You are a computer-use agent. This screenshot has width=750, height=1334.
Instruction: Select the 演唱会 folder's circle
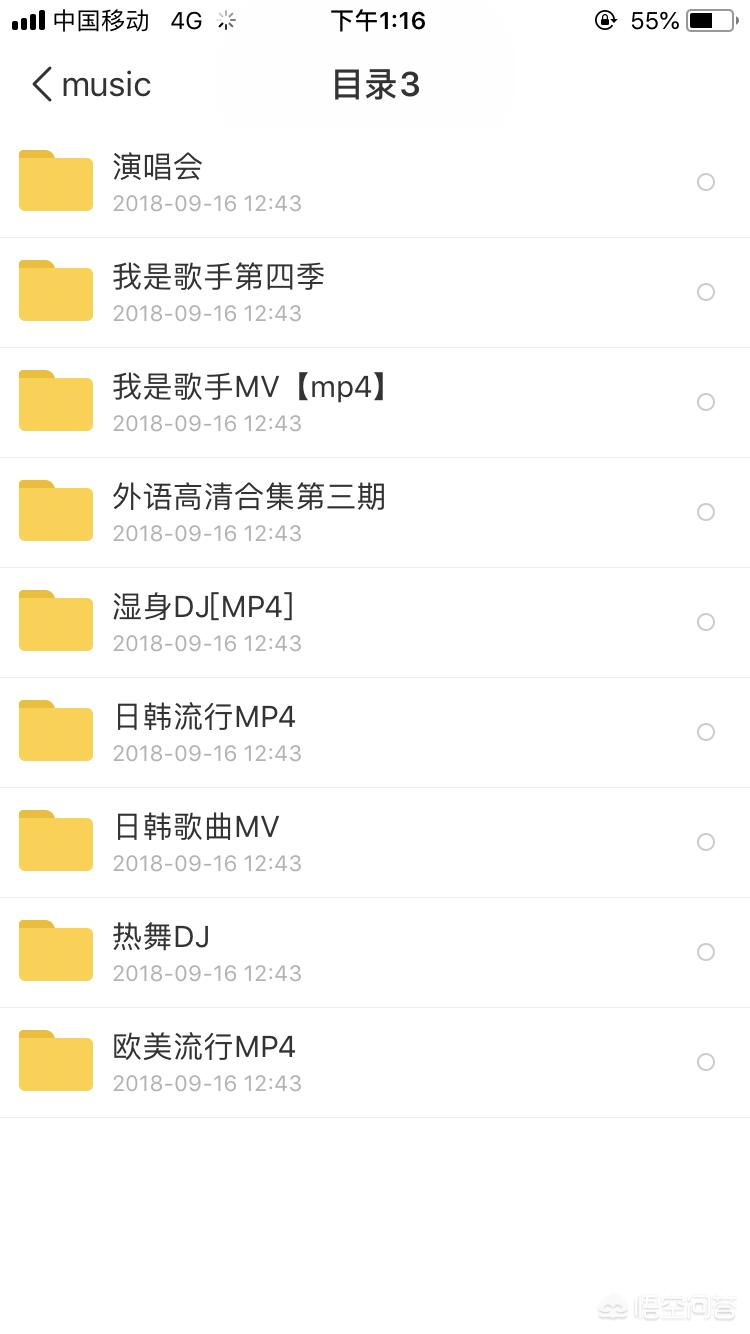[706, 182]
